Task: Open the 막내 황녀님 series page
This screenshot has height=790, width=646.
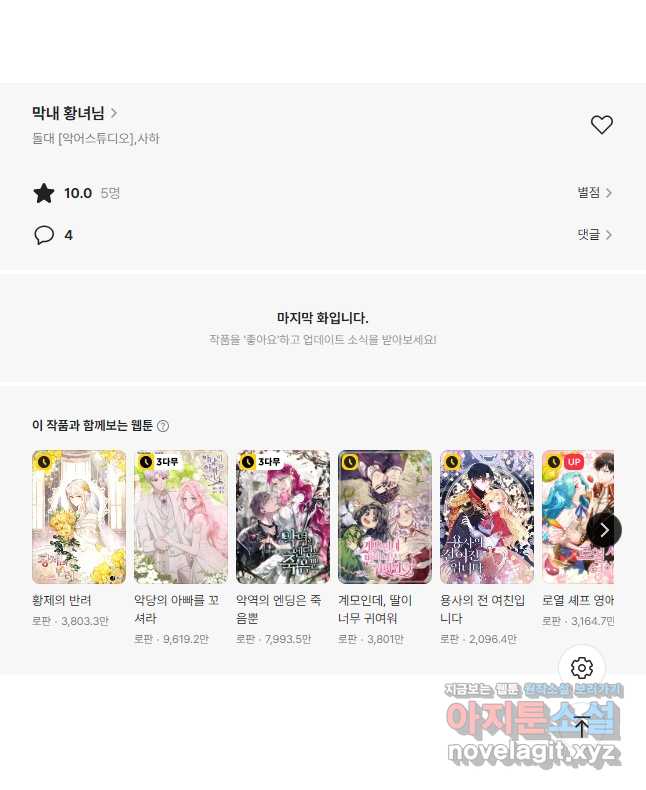Action: point(75,113)
